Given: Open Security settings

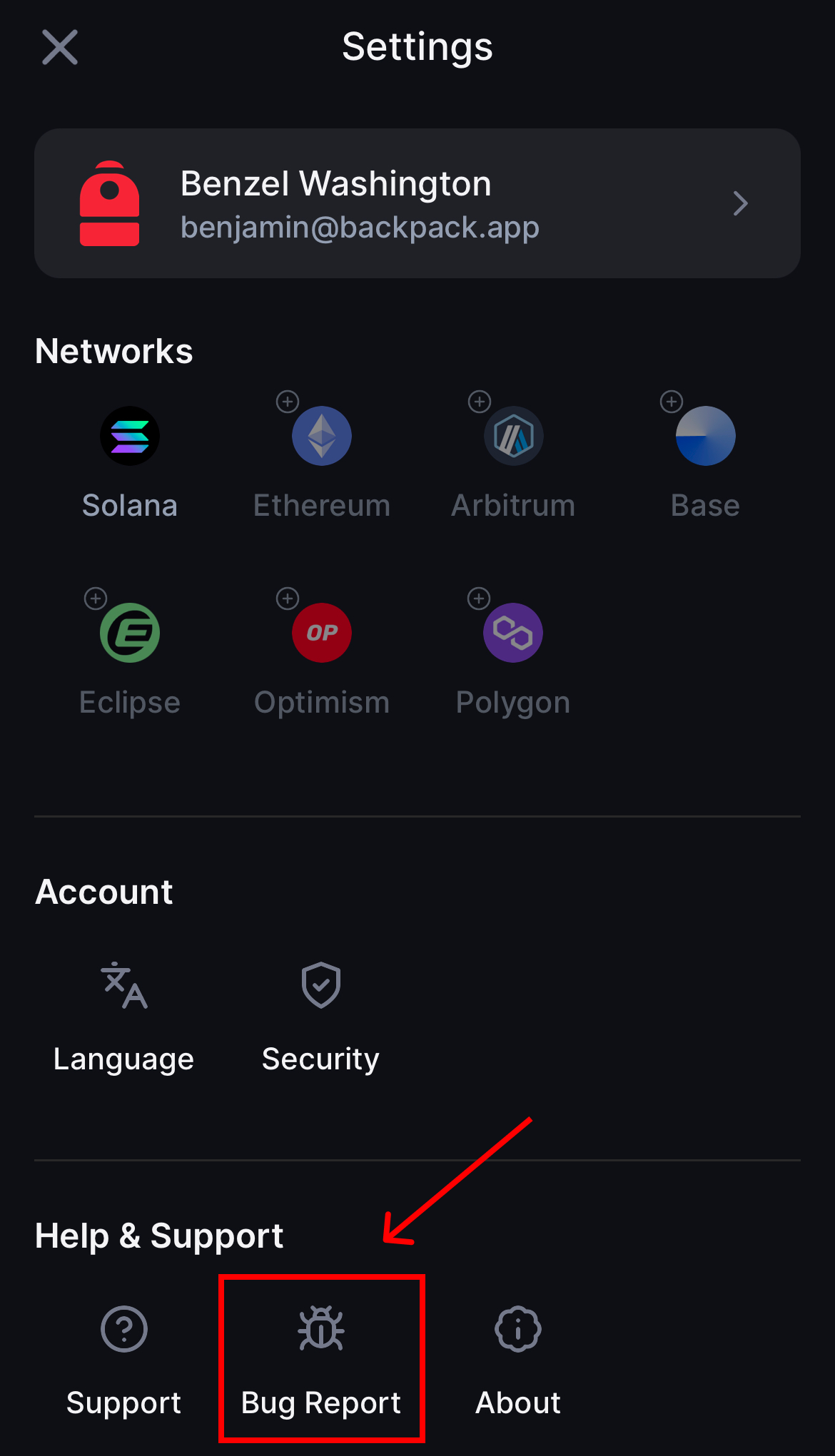Looking at the screenshot, I should click(320, 1017).
